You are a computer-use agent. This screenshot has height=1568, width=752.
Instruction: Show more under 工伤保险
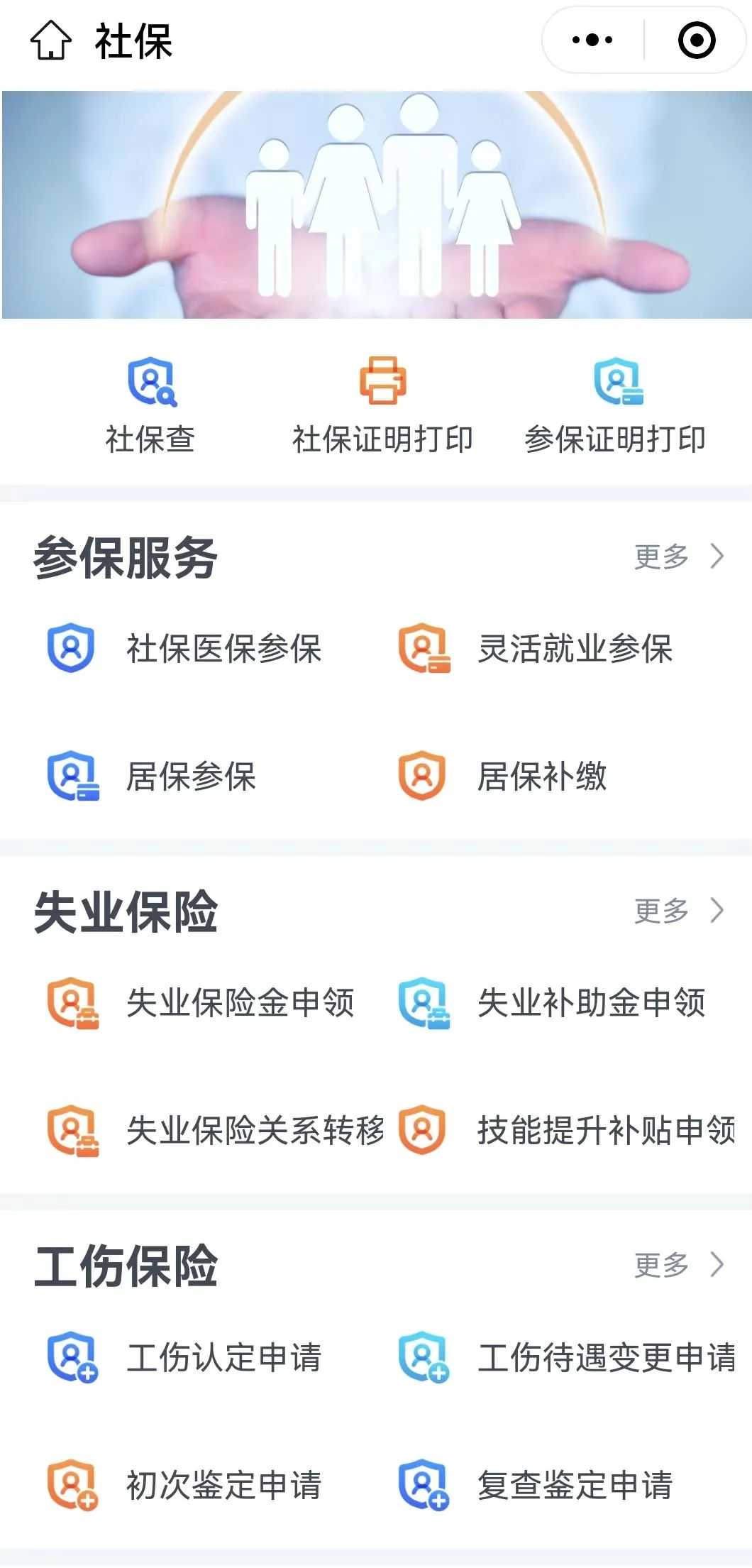click(679, 1265)
